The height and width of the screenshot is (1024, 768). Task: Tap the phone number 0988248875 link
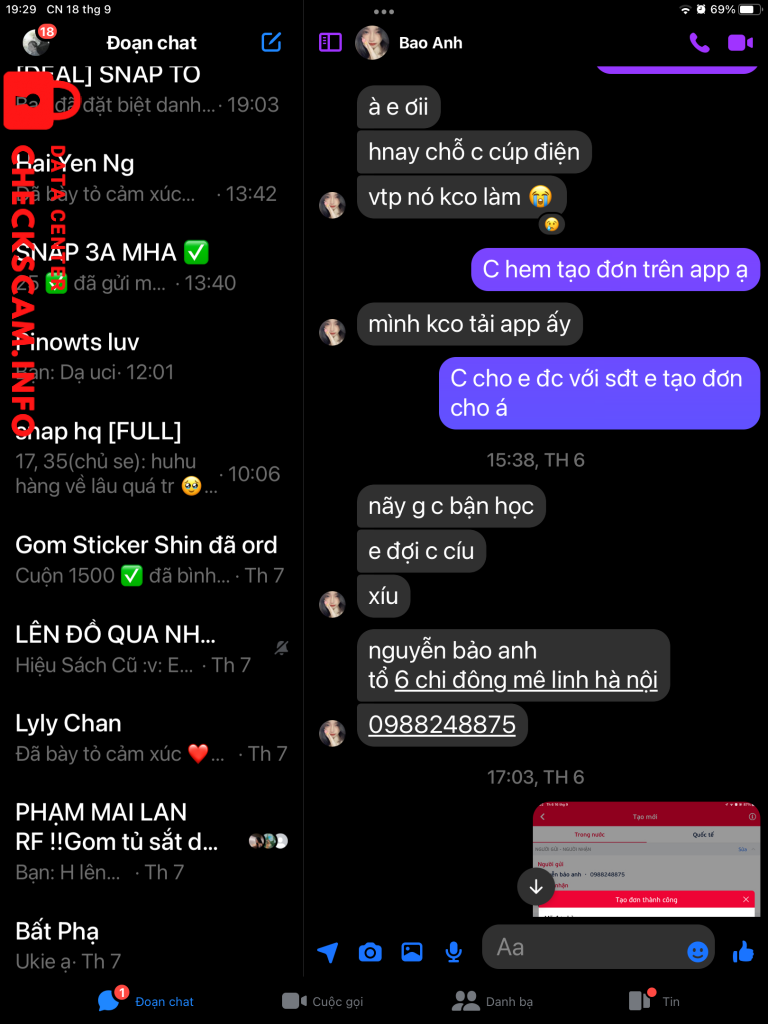pyautogui.click(x=442, y=724)
